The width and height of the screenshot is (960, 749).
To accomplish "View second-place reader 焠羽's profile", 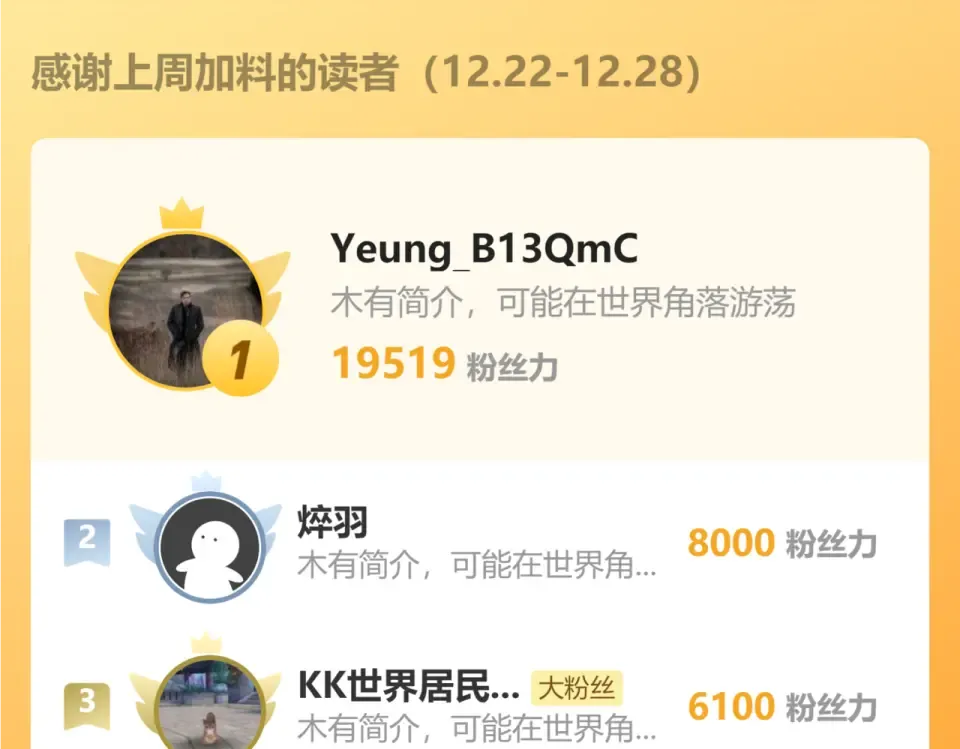I will pyautogui.click(x=333, y=522).
